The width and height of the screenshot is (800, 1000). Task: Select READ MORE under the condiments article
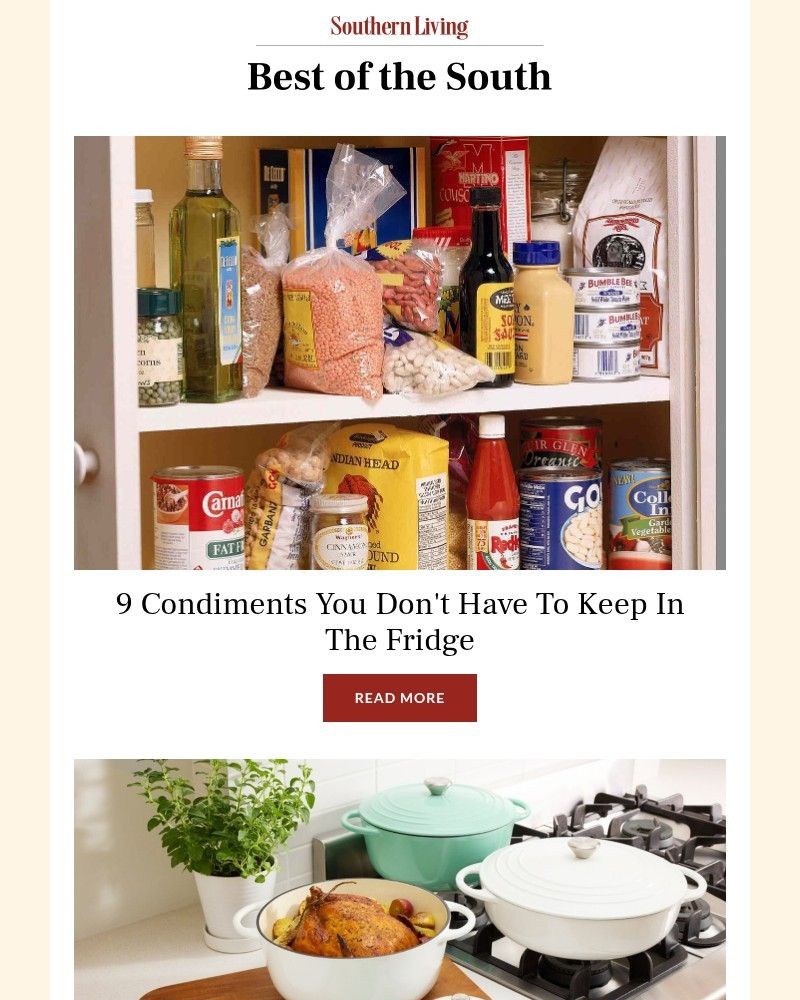pos(400,698)
